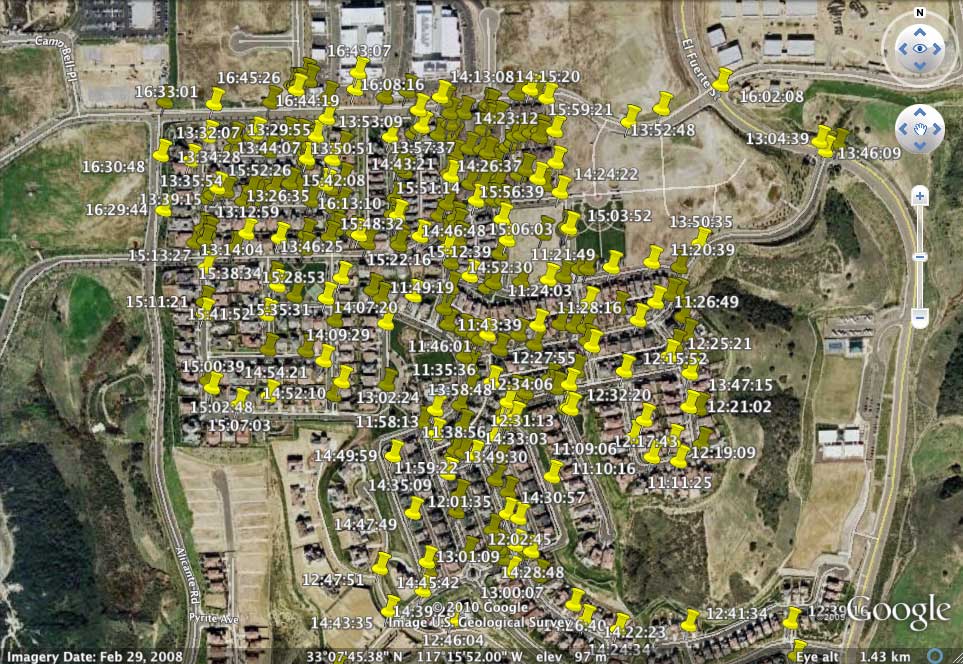963x664 pixels.
Task: Move map left with the hand joystick's left arrow
Action: (904, 128)
